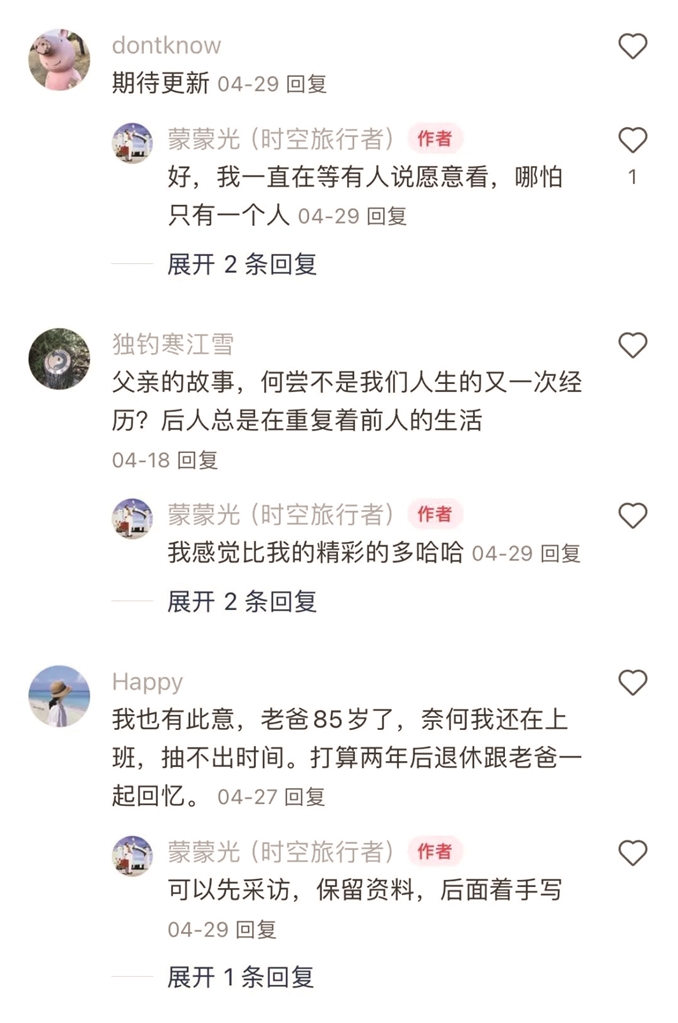Reply to author's message 可以先采访
This screenshot has height=1023, width=678.
[256, 929]
